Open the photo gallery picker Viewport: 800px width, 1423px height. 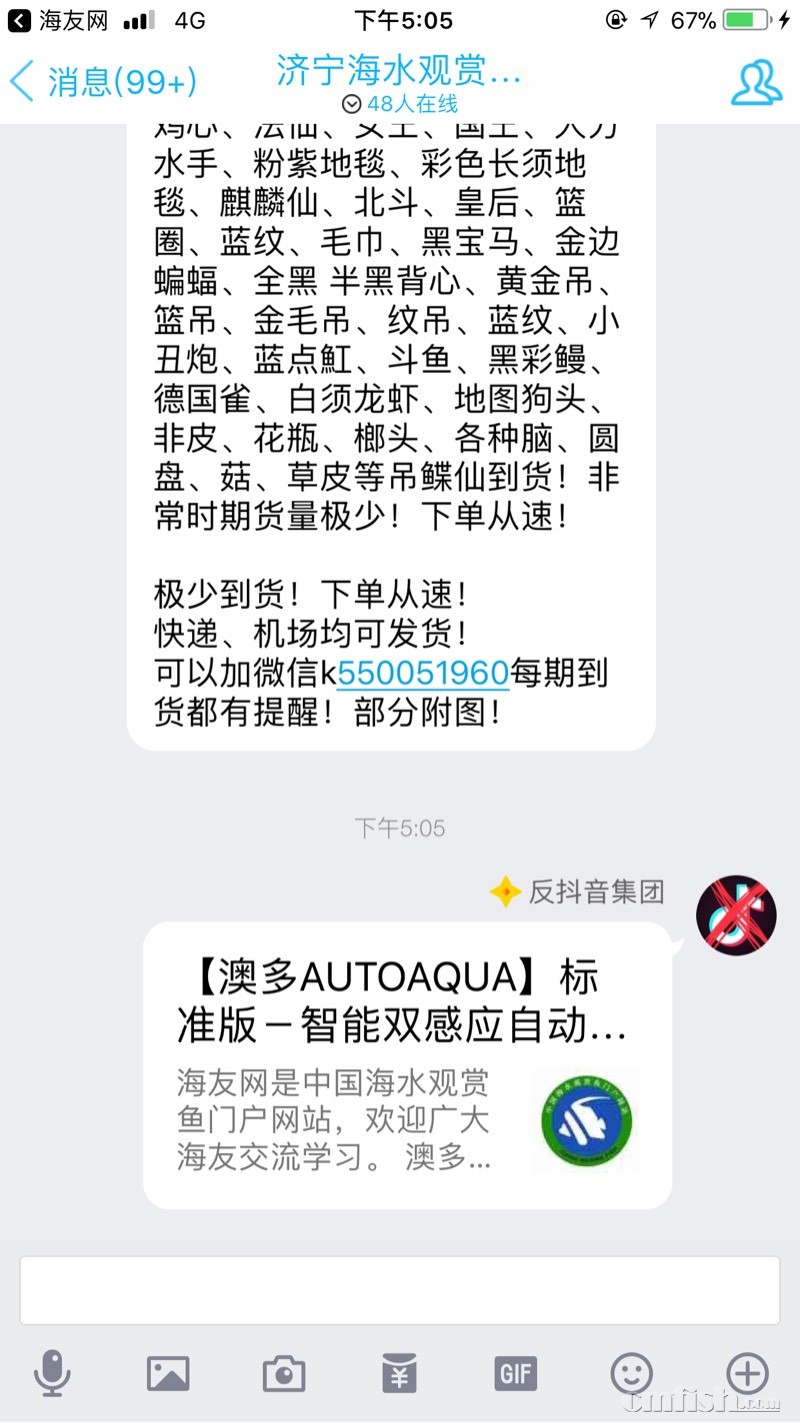168,1373
